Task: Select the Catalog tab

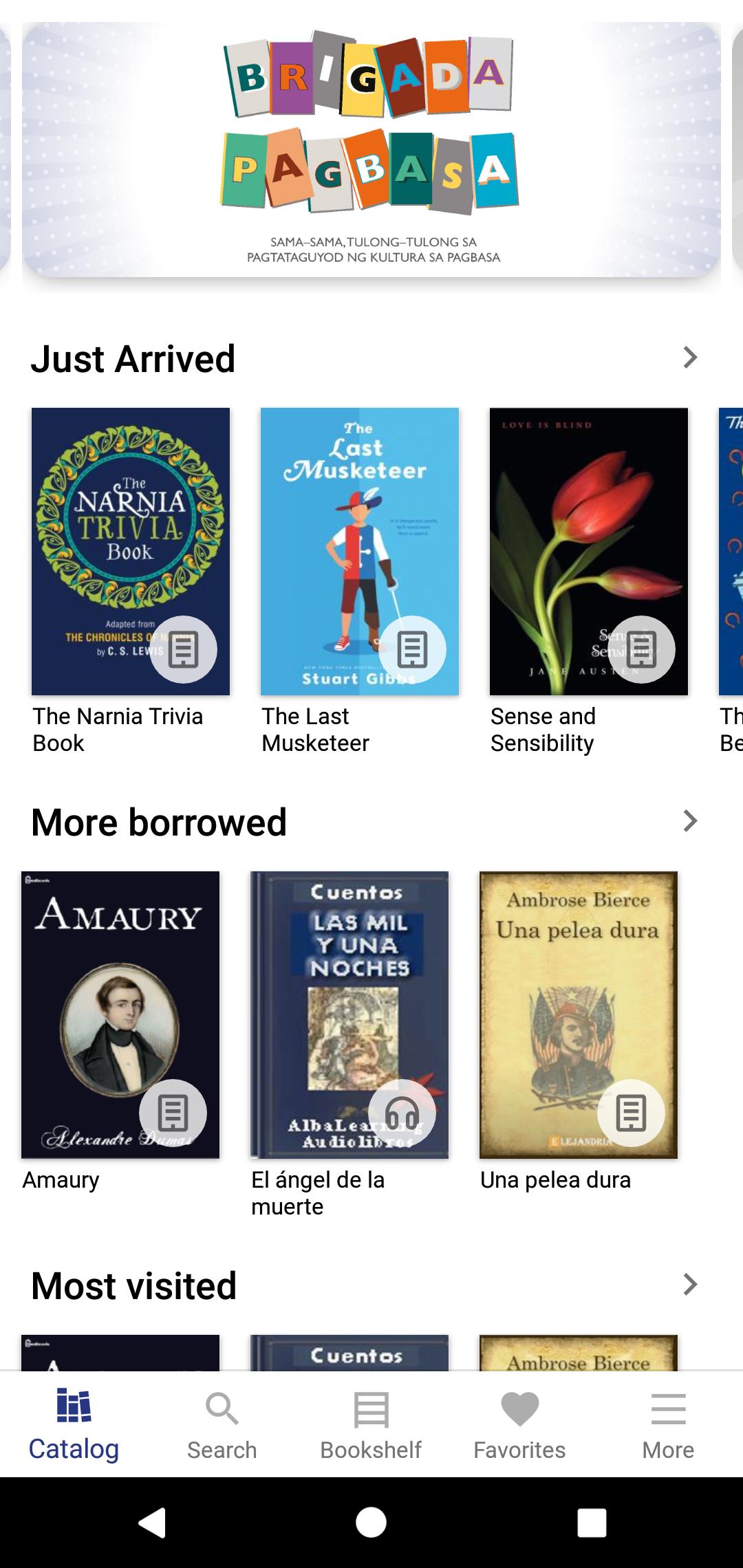Action: coord(74,1425)
